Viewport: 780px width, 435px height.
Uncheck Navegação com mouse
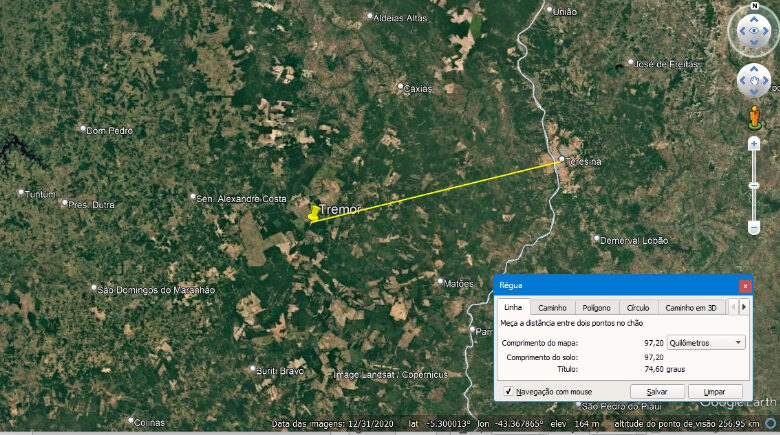(x=509, y=391)
